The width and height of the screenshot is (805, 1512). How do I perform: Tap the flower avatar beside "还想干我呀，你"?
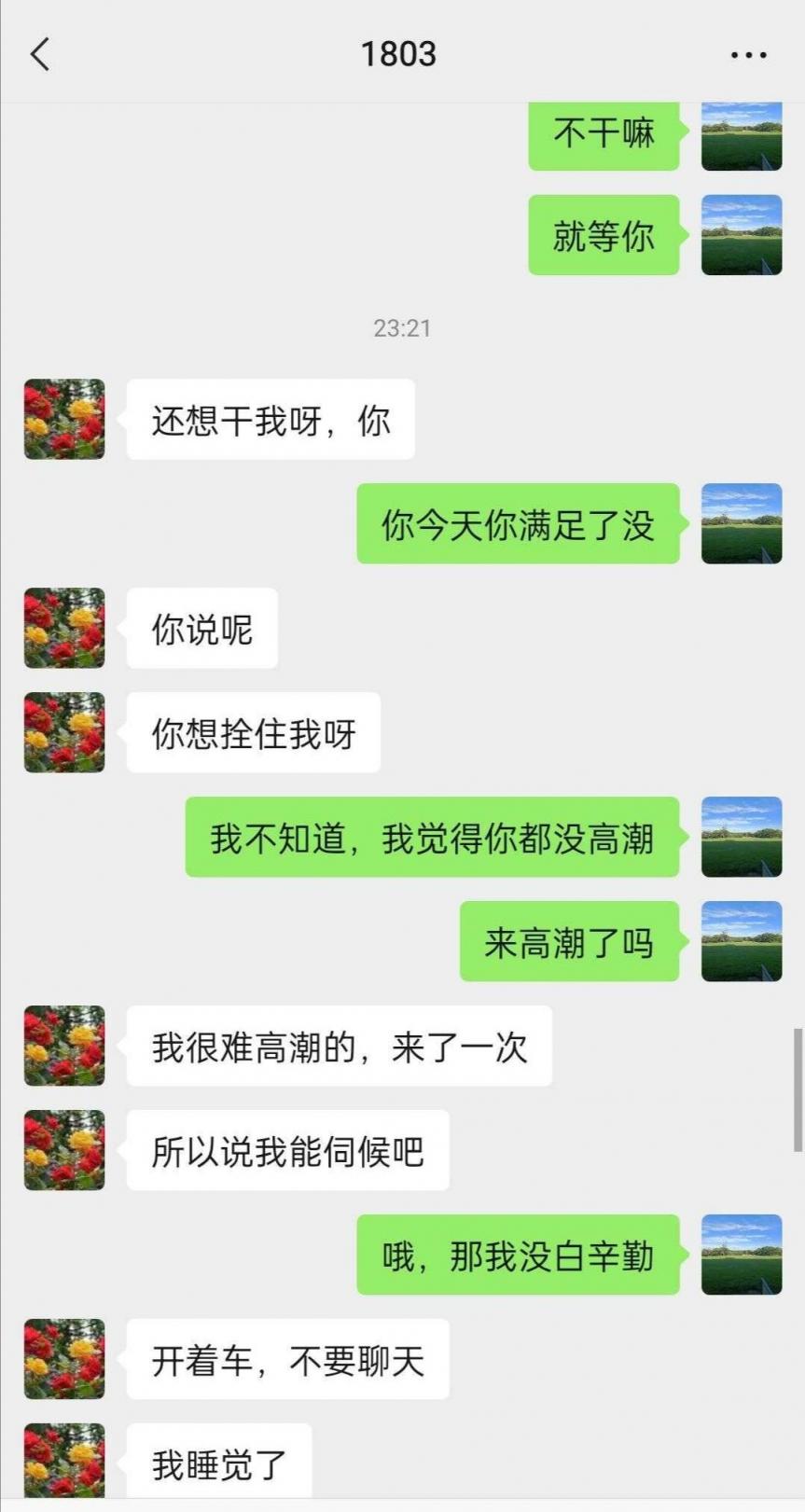coord(63,420)
